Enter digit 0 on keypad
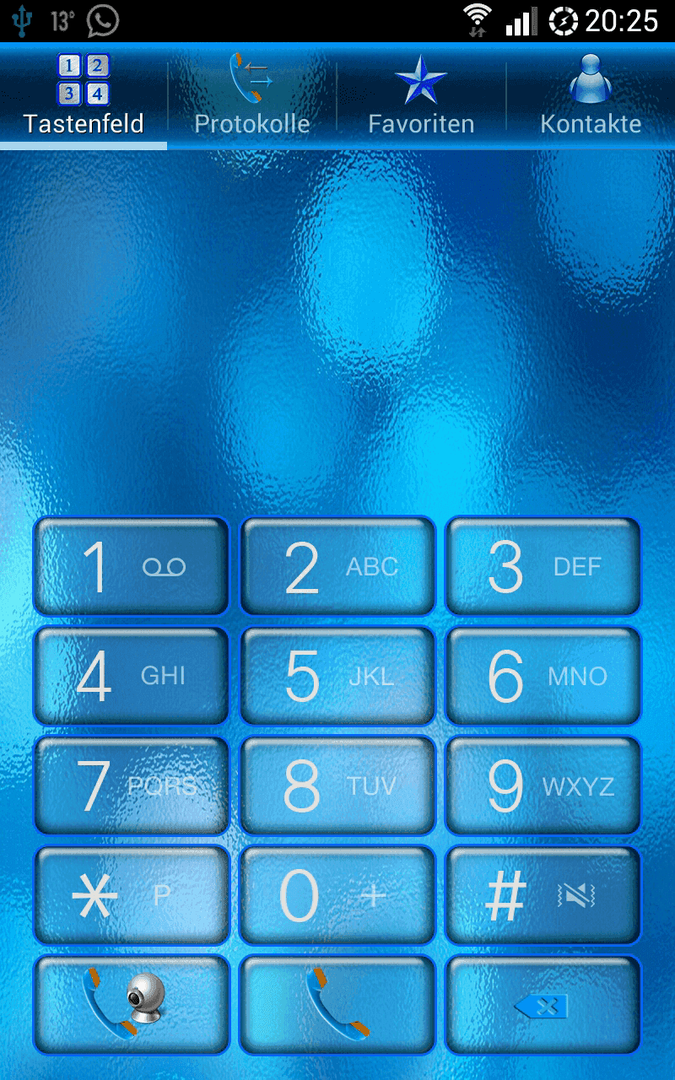Viewport: 675px width, 1080px height. (338, 895)
